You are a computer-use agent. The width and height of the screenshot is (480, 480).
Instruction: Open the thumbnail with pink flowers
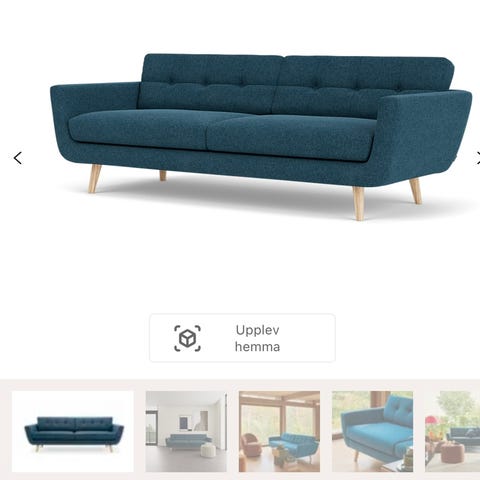point(453,431)
